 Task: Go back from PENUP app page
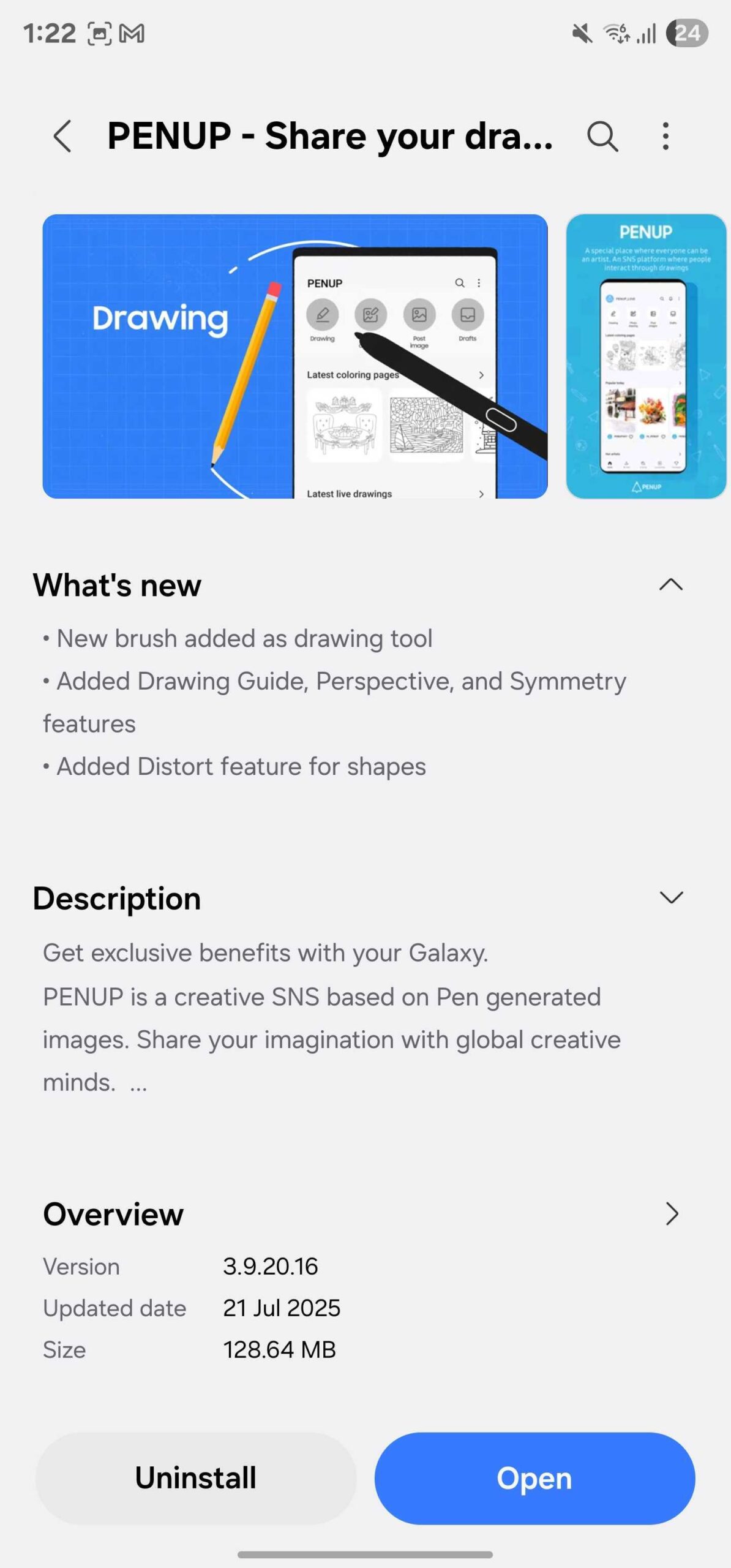(x=62, y=136)
